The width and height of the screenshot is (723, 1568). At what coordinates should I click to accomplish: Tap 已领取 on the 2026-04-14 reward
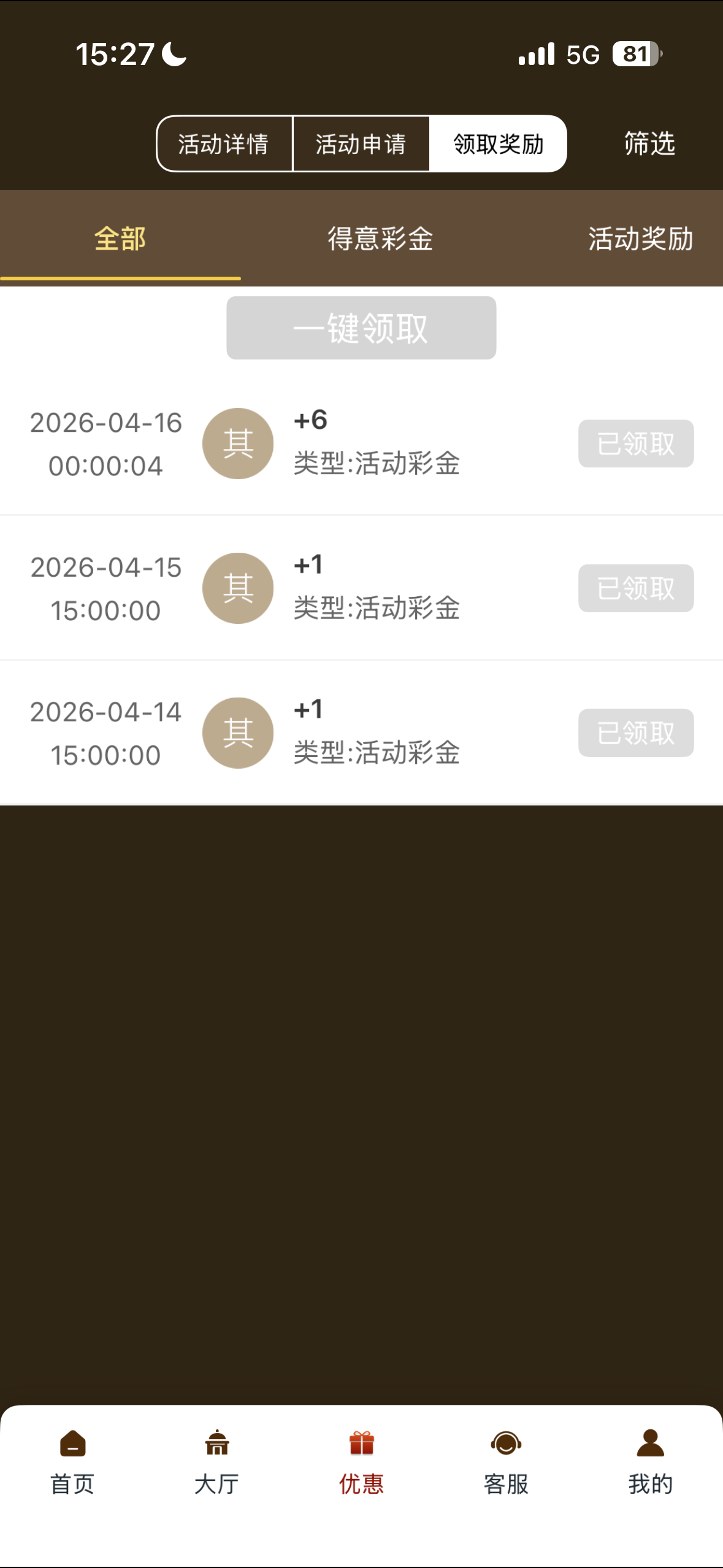click(636, 733)
